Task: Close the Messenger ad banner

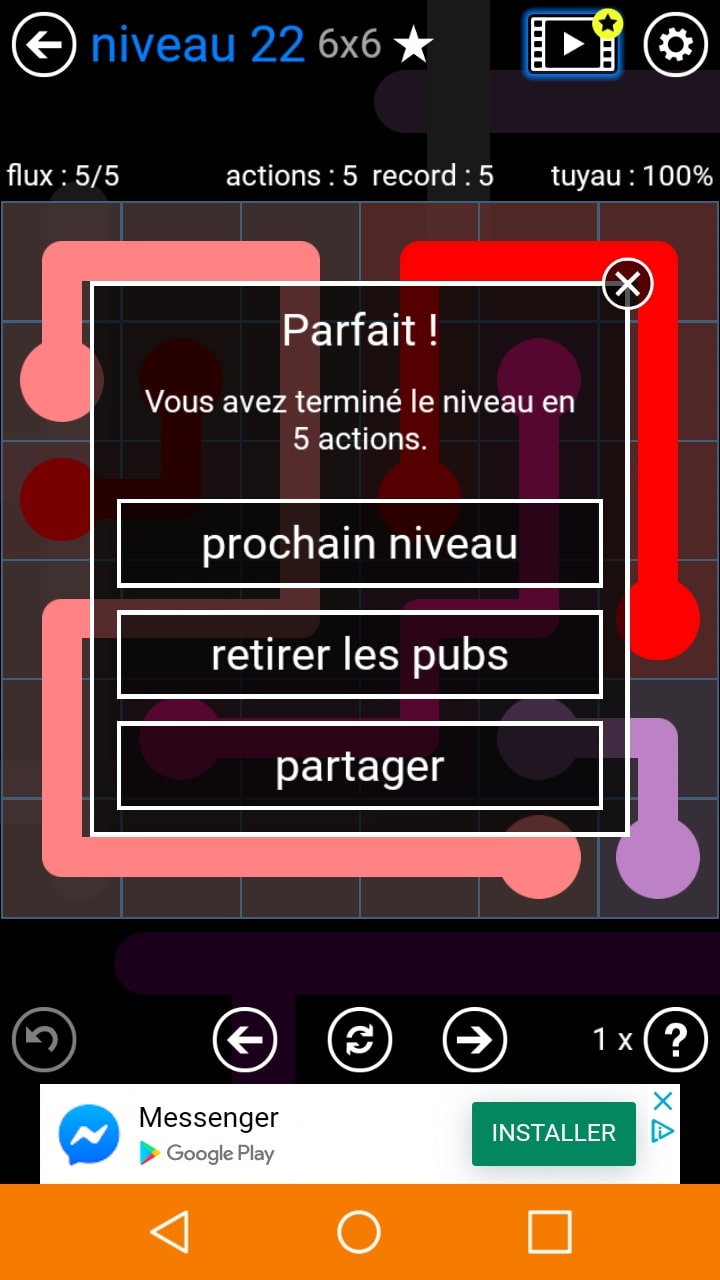Action: pyautogui.click(x=662, y=1101)
